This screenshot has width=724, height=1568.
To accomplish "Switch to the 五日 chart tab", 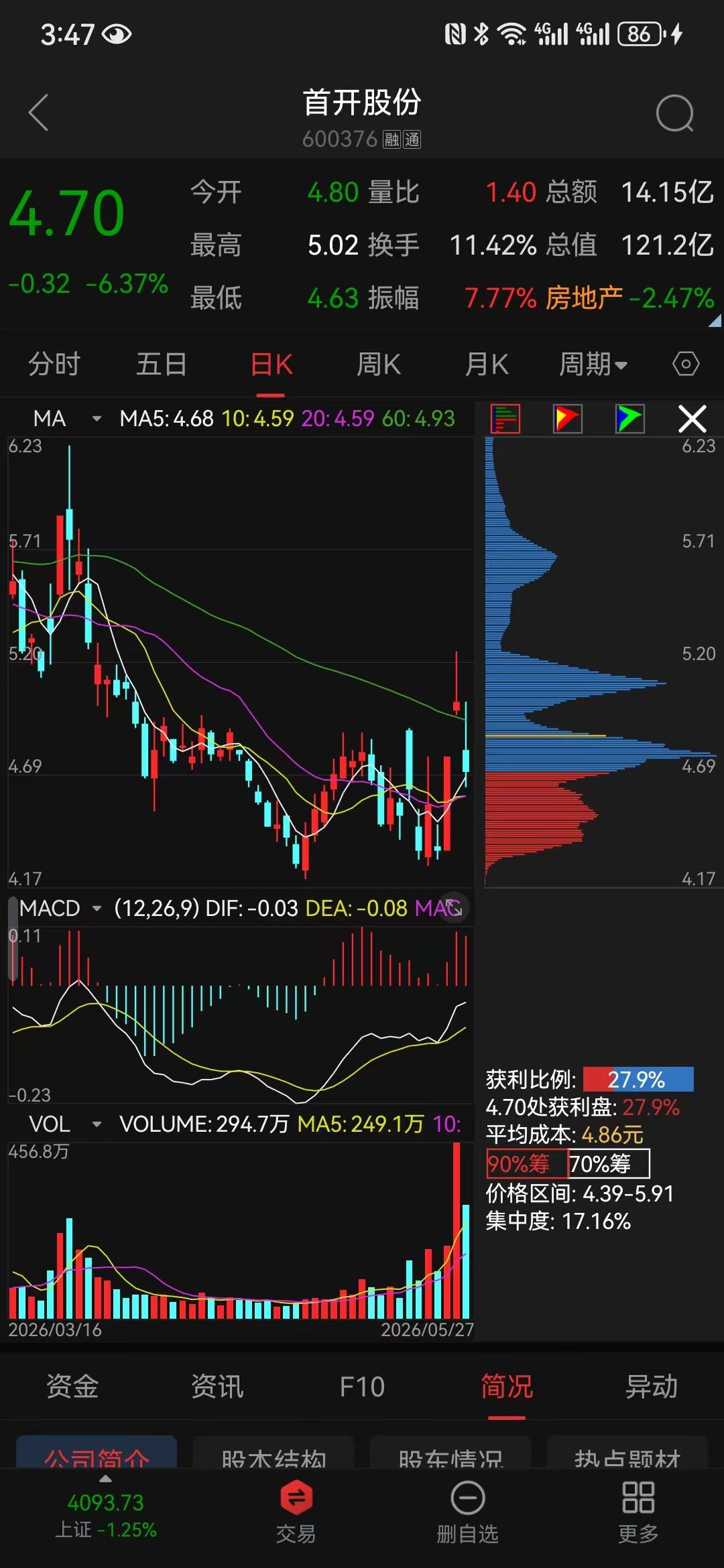I will point(162,365).
